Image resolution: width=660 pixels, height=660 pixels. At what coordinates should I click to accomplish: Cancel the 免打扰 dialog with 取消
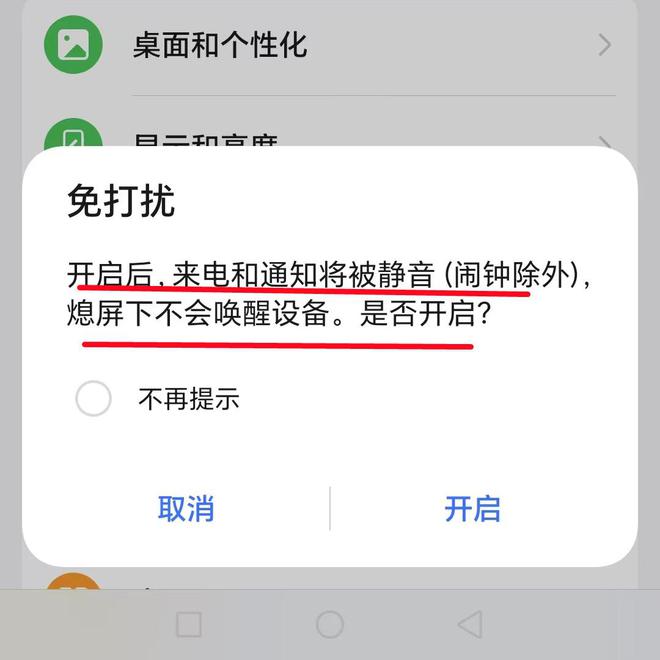(186, 509)
